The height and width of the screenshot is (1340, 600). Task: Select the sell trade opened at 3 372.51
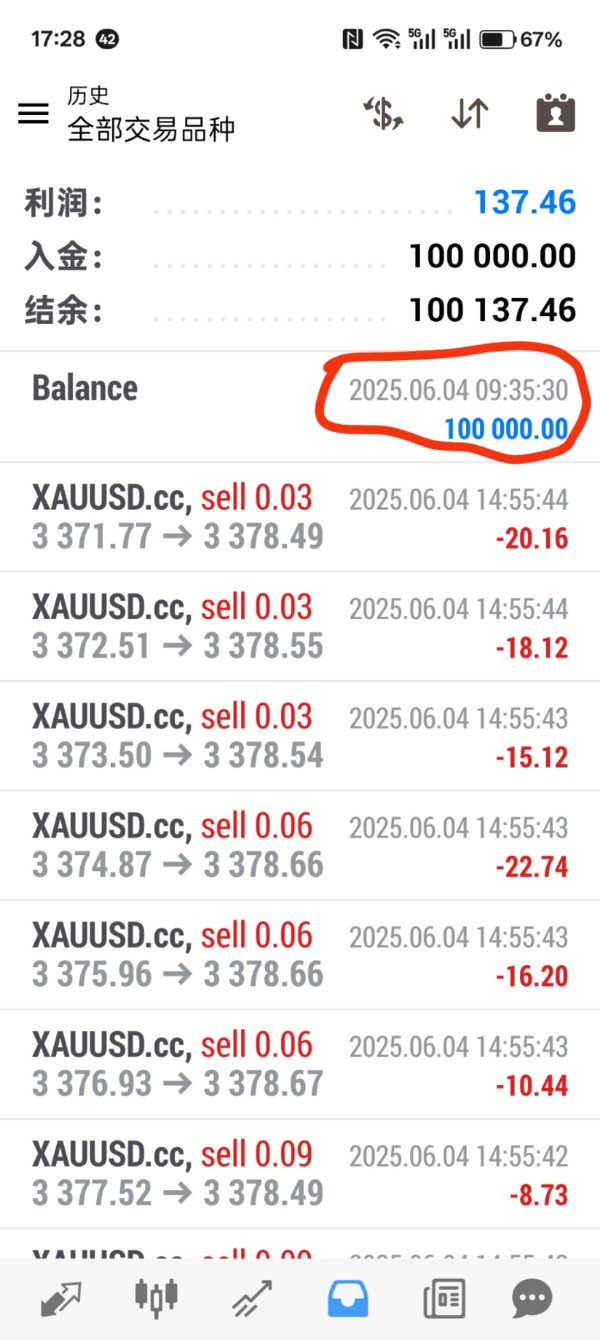pyautogui.click(x=300, y=627)
